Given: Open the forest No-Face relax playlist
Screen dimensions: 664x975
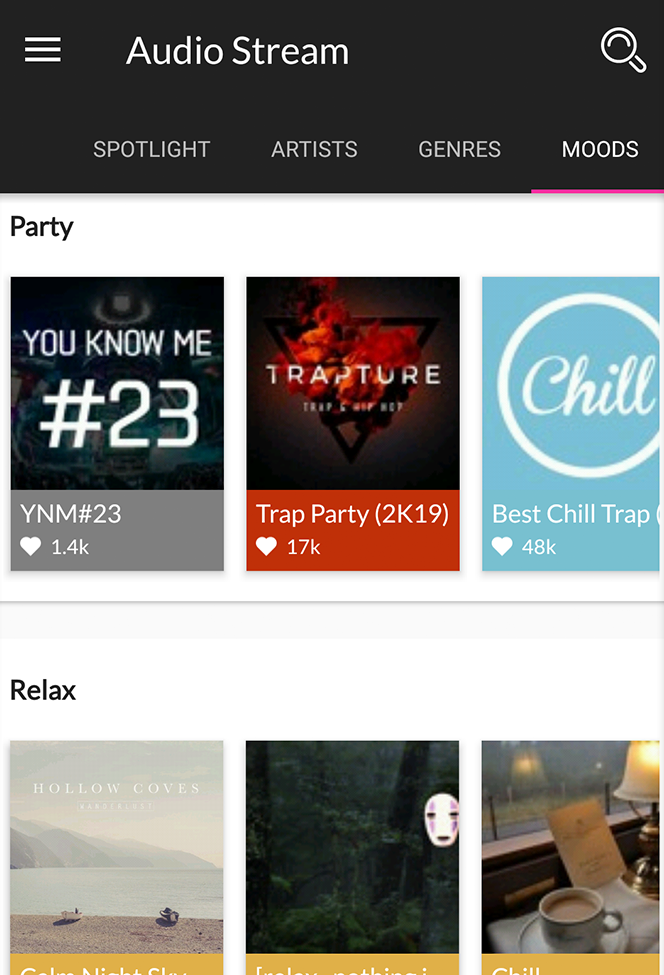Looking at the screenshot, I should point(353,850).
